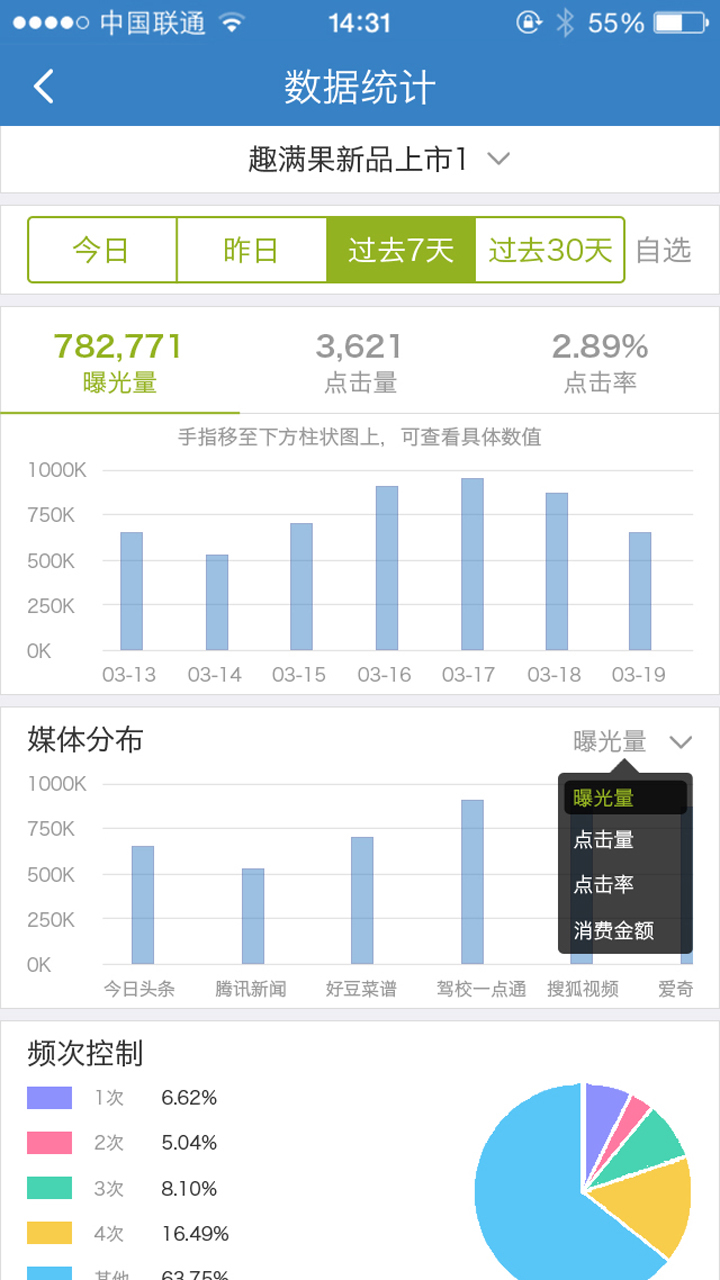Switch date range to 昨日
Viewport: 720px width, 1280px height.
251,250
